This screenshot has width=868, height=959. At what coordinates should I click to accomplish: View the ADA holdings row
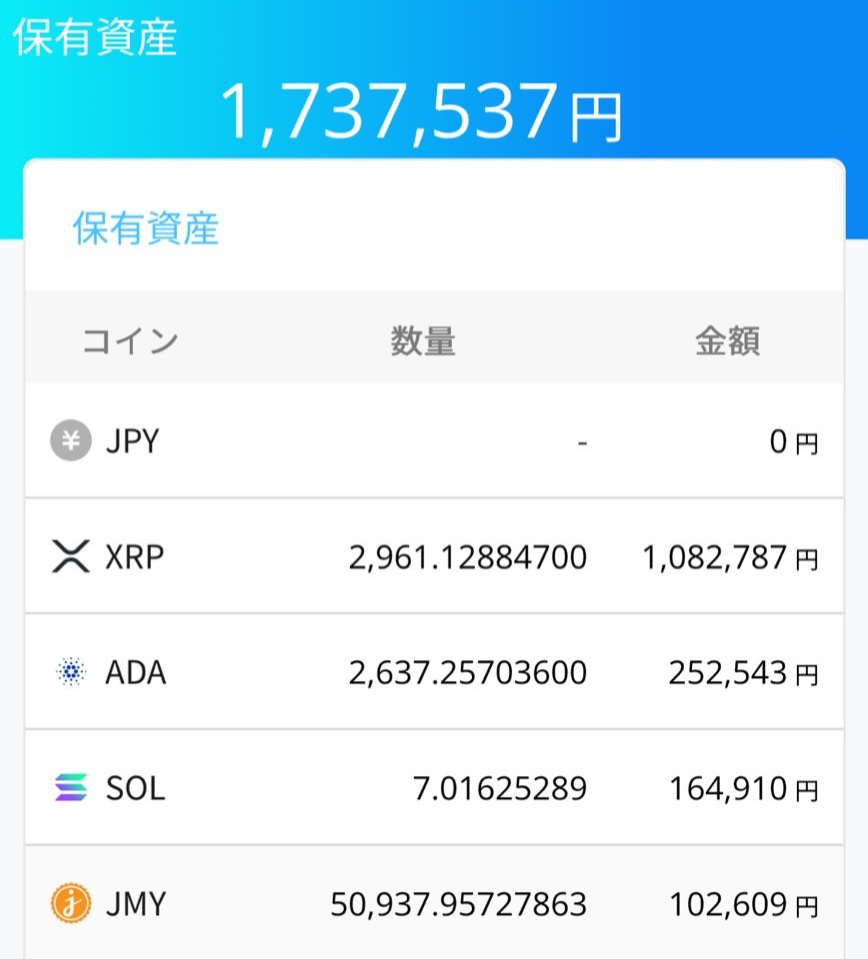pos(434,672)
